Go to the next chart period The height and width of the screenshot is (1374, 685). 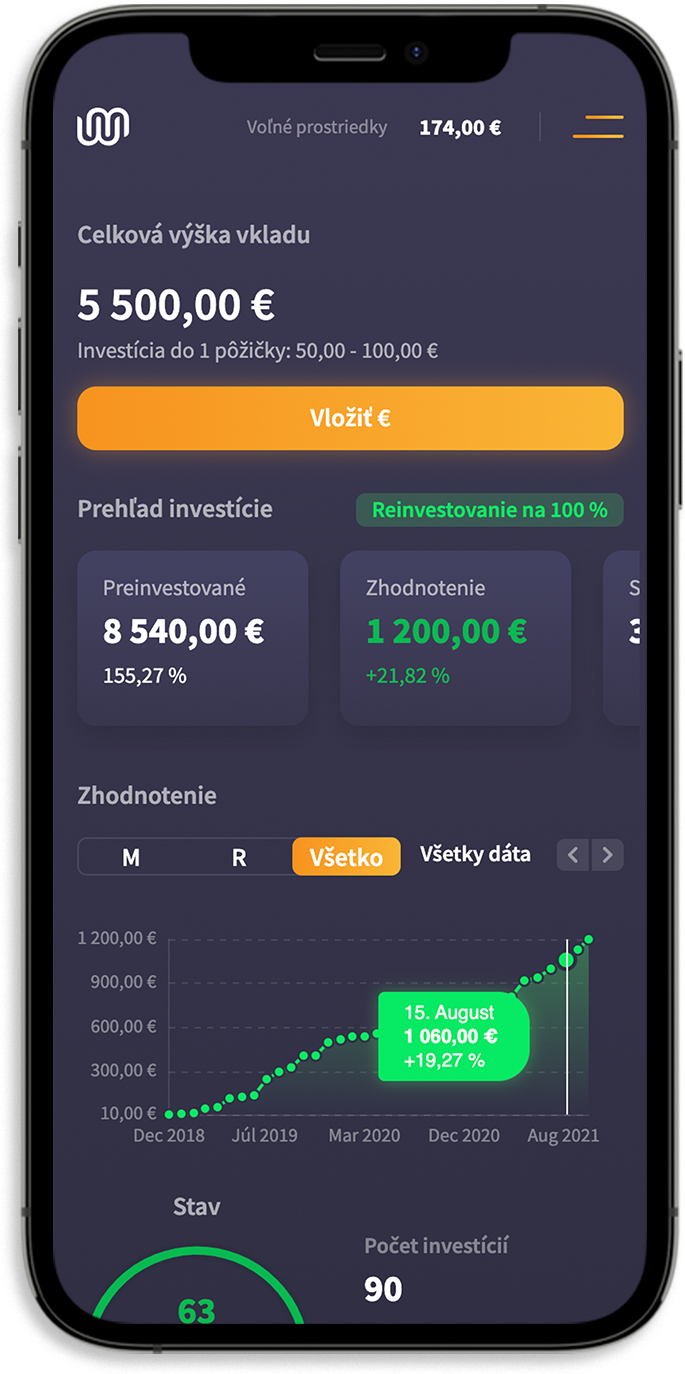tap(607, 855)
